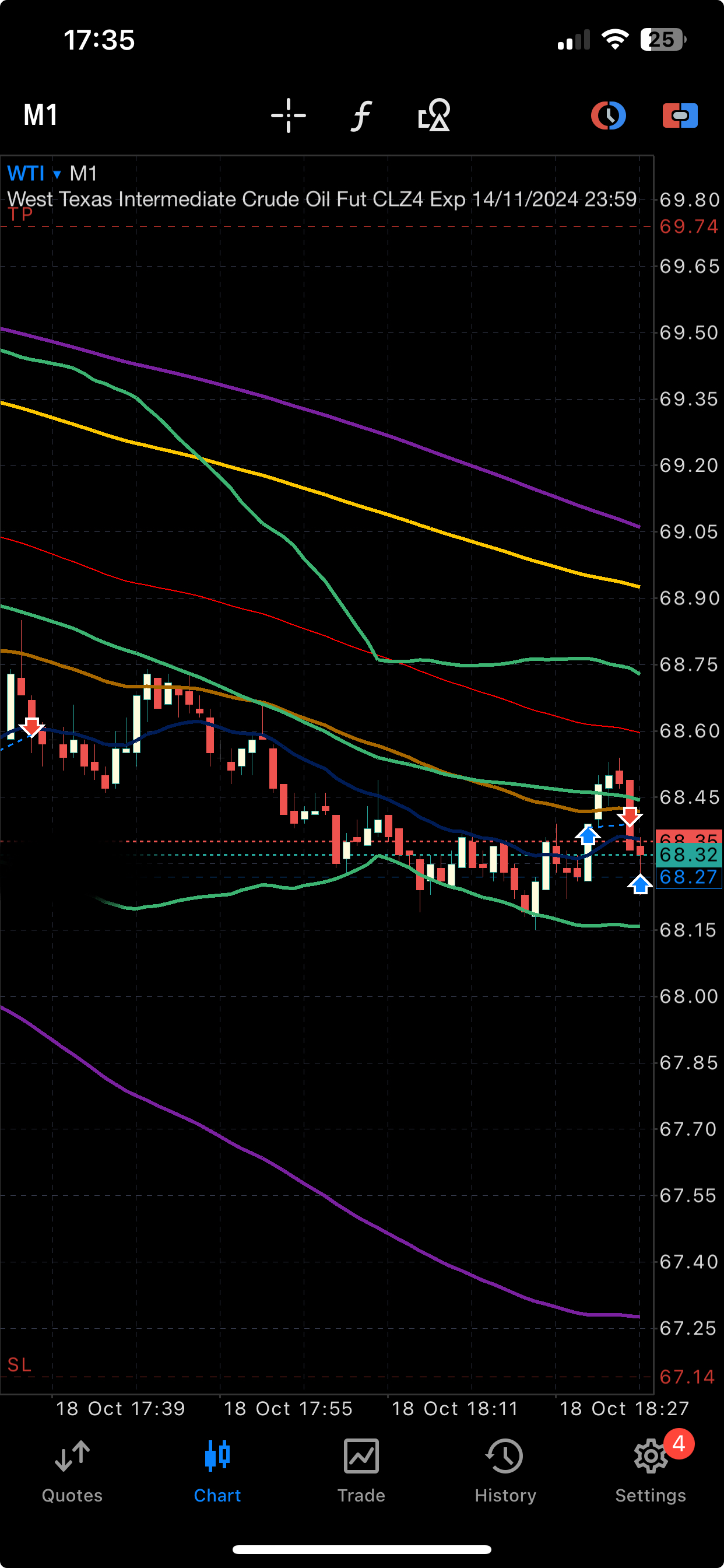This screenshot has height=1568, width=724.
Task: Open the new order trade panel
Action: coord(680,115)
